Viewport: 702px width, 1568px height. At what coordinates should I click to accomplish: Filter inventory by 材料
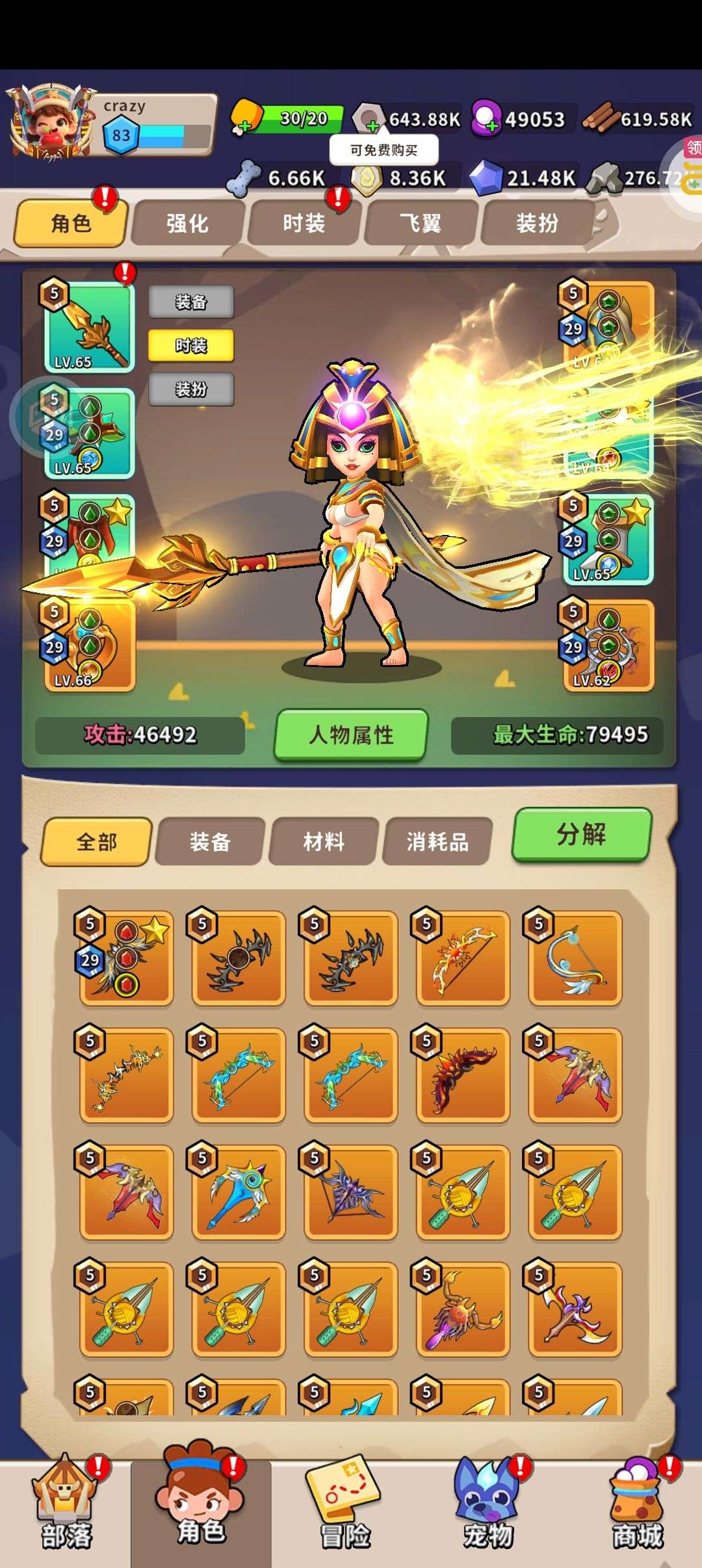click(324, 842)
